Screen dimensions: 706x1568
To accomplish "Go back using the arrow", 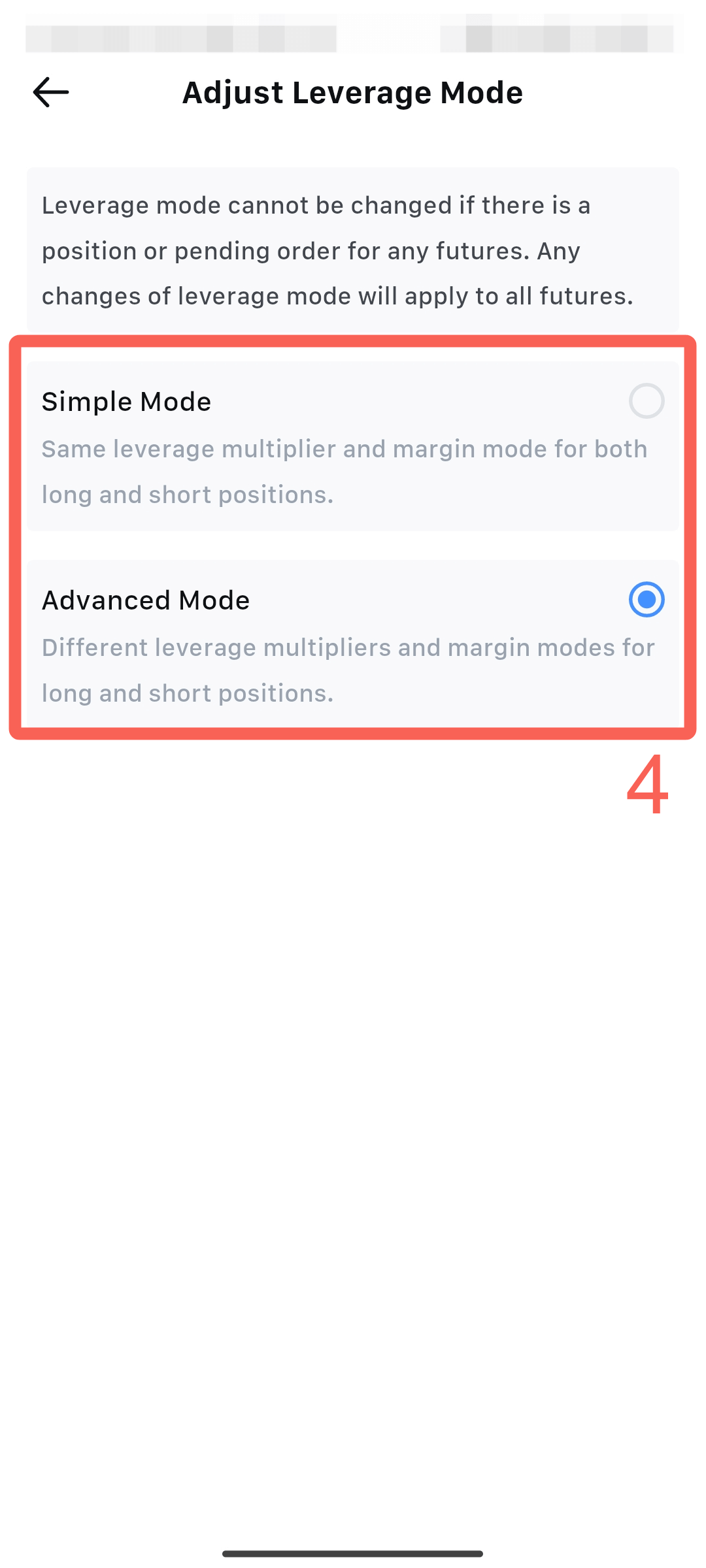I will pyautogui.click(x=51, y=92).
